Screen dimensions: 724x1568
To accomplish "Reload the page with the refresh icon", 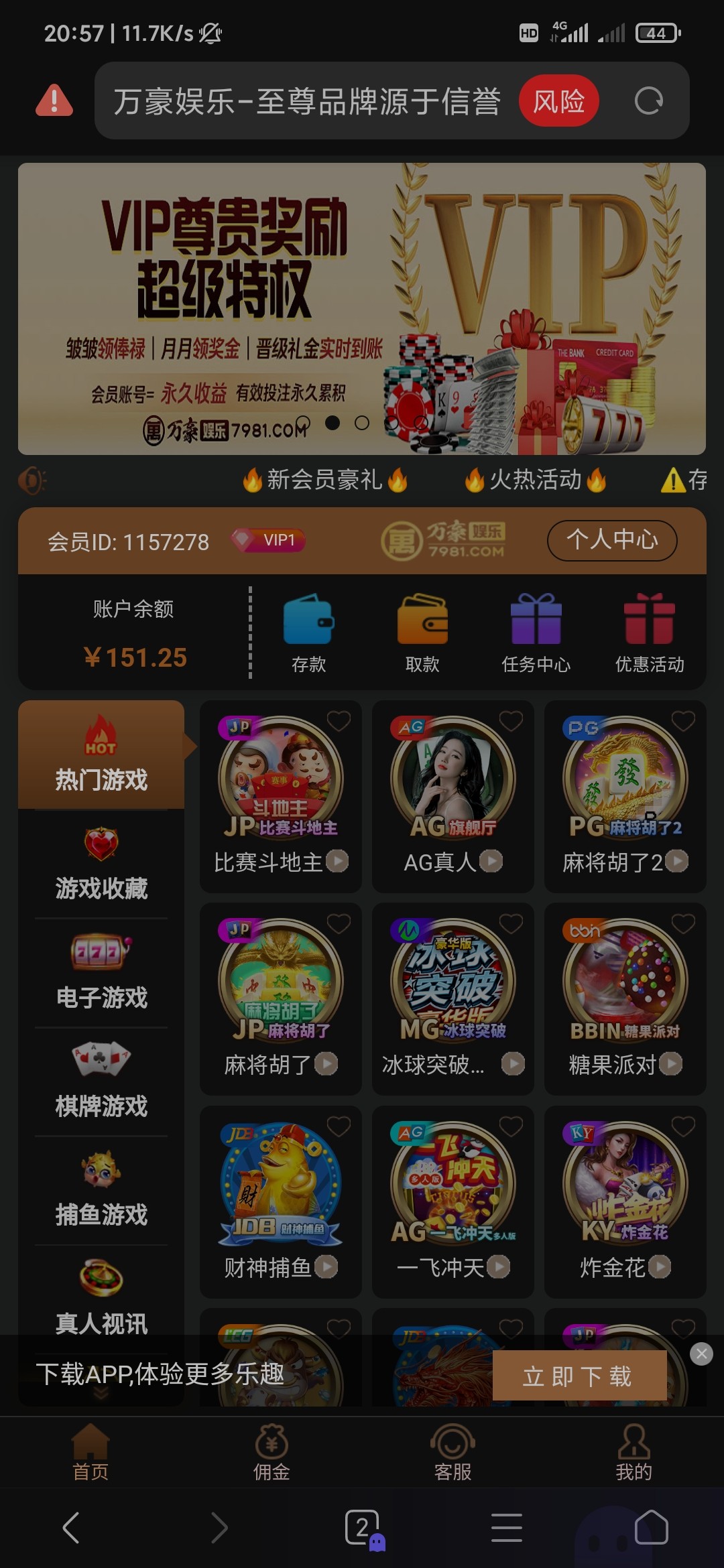I will tap(648, 101).
